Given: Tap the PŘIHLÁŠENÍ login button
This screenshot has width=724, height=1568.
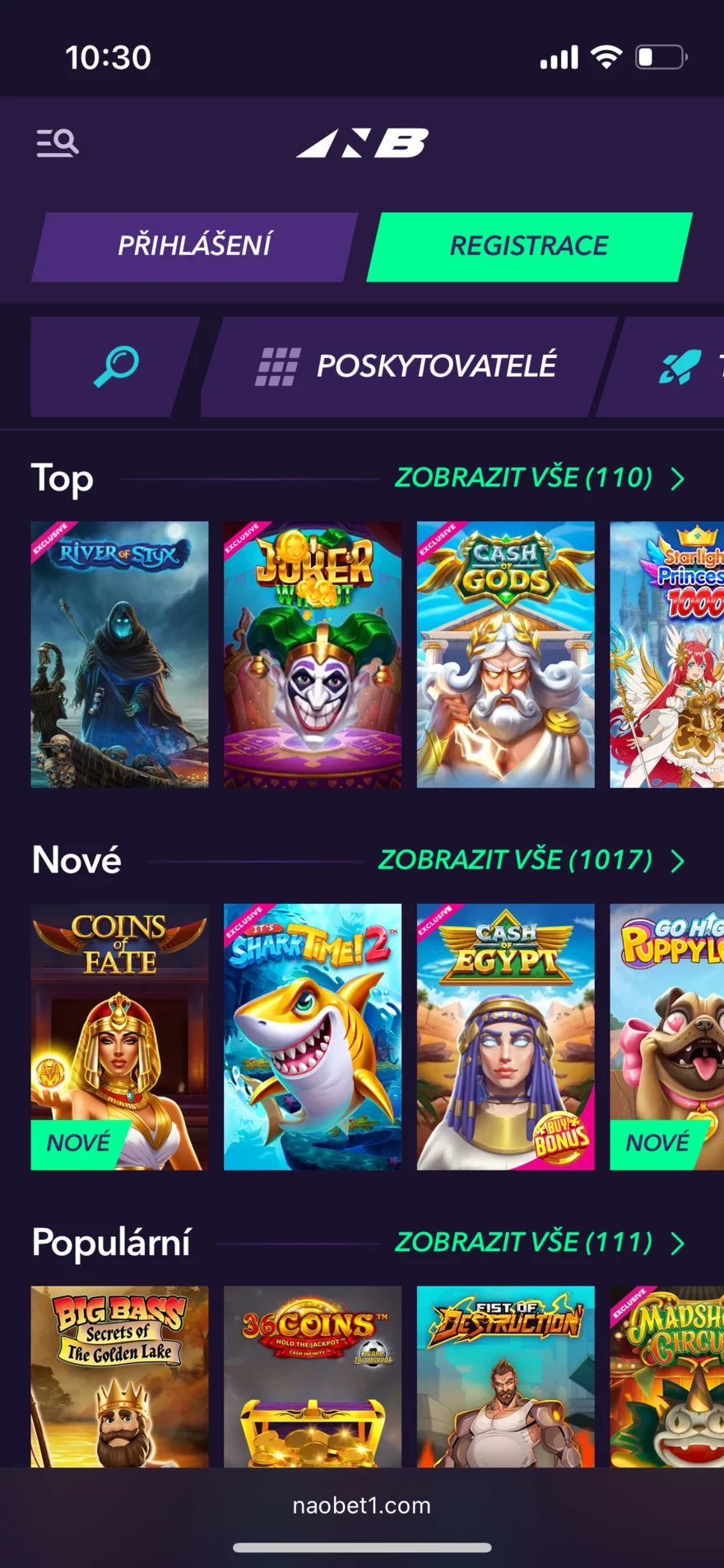Looking at the screenshot, I should coord(194,246).
